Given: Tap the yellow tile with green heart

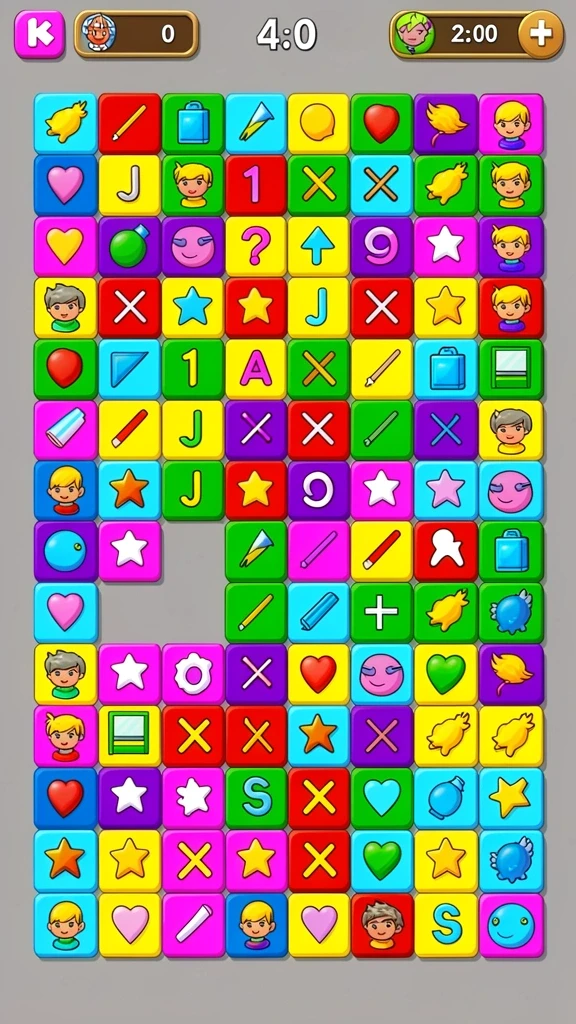Looking at the screenshot, I should tap(445, 675).
